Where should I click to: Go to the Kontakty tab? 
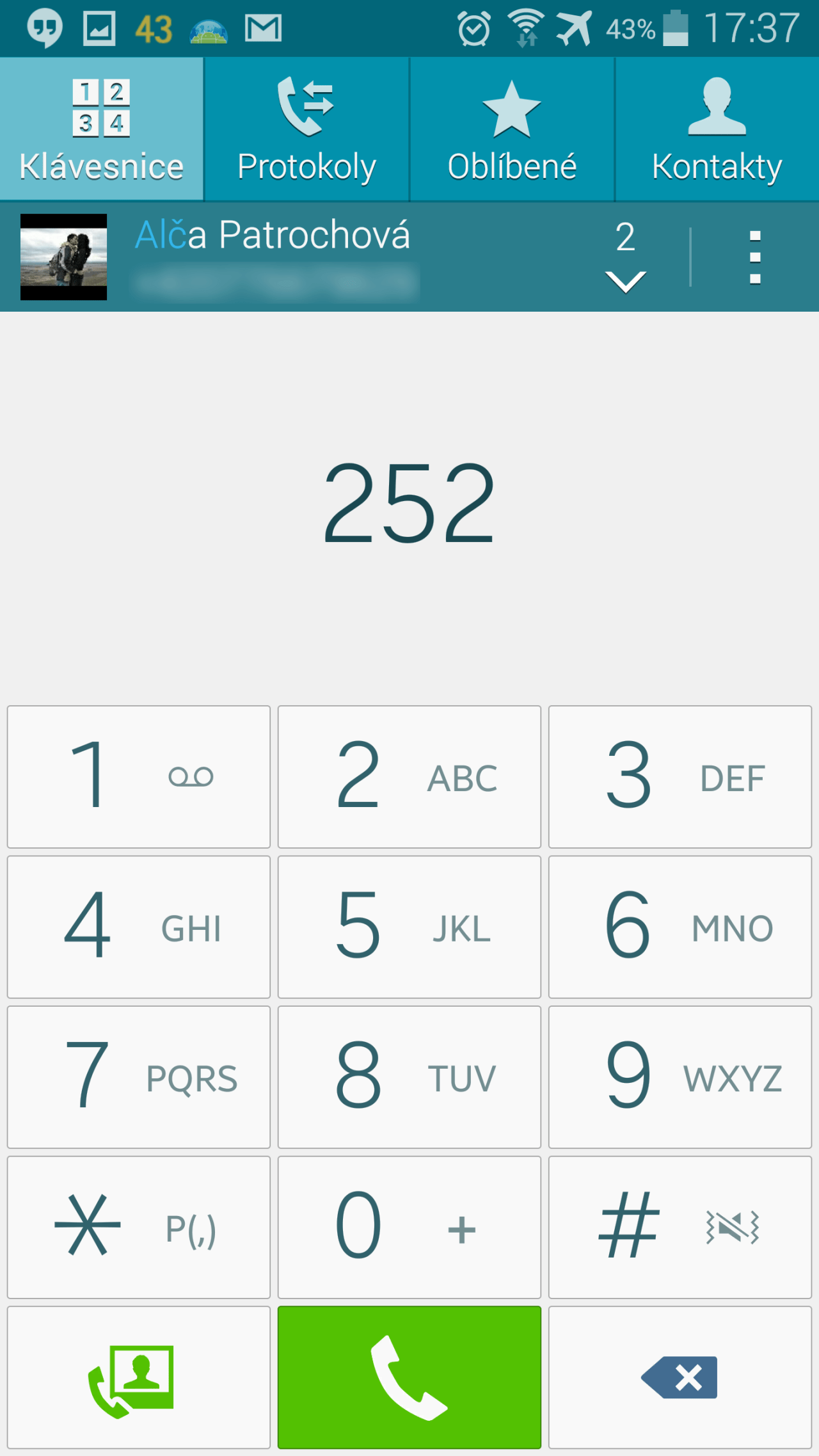717,129
